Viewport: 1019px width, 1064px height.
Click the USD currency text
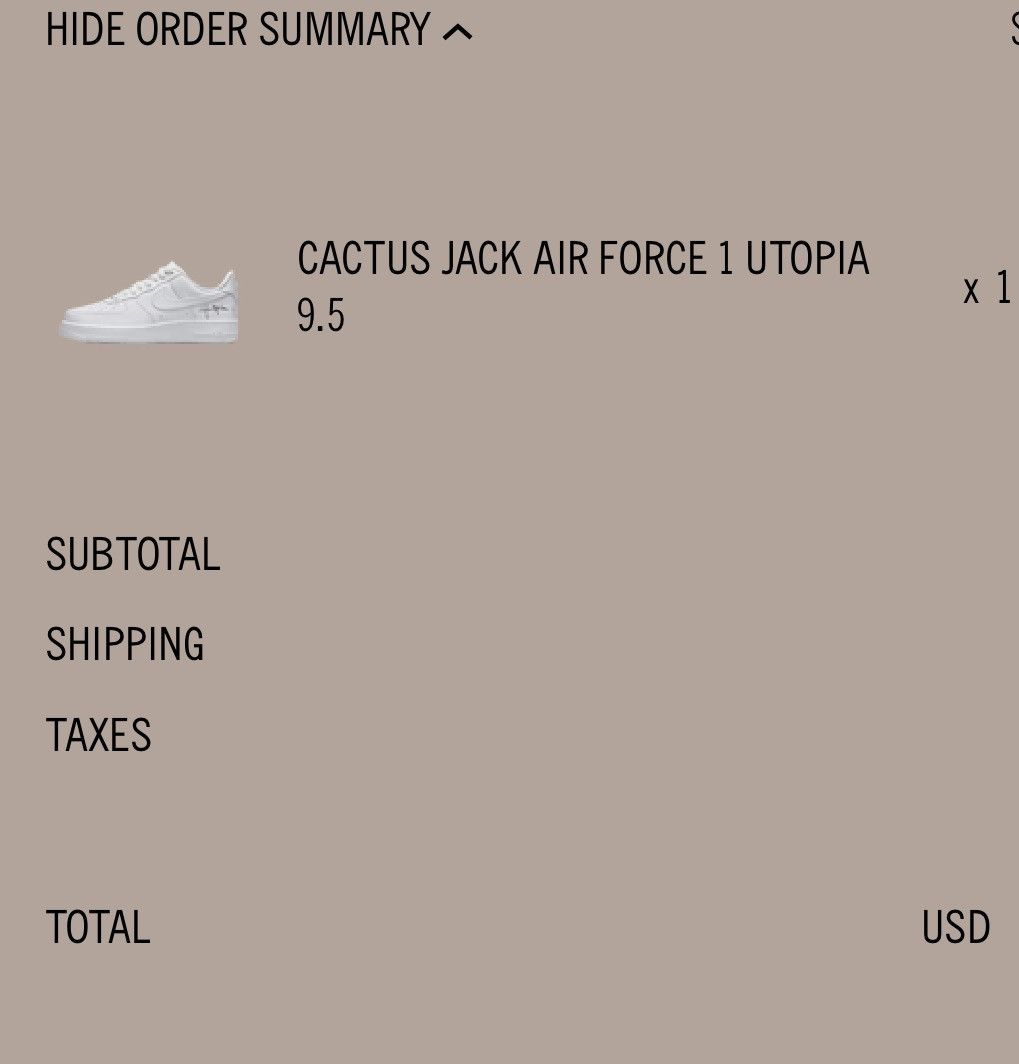957,928
